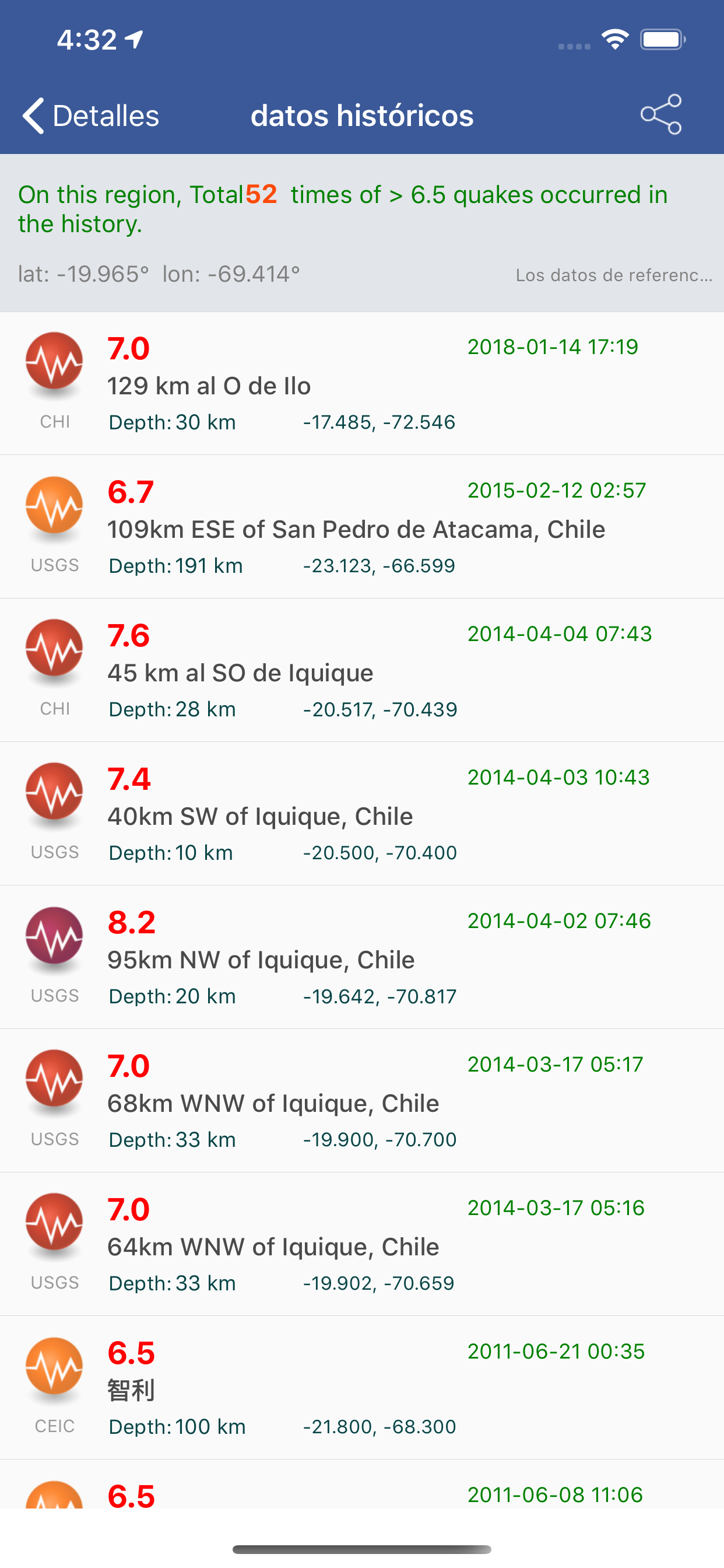Viewport: 724px width, 1568px height.
Task: Open the 7.0 quake 129 km al O de Ilo
Action: pyautogui.click(x=362, y=383)
